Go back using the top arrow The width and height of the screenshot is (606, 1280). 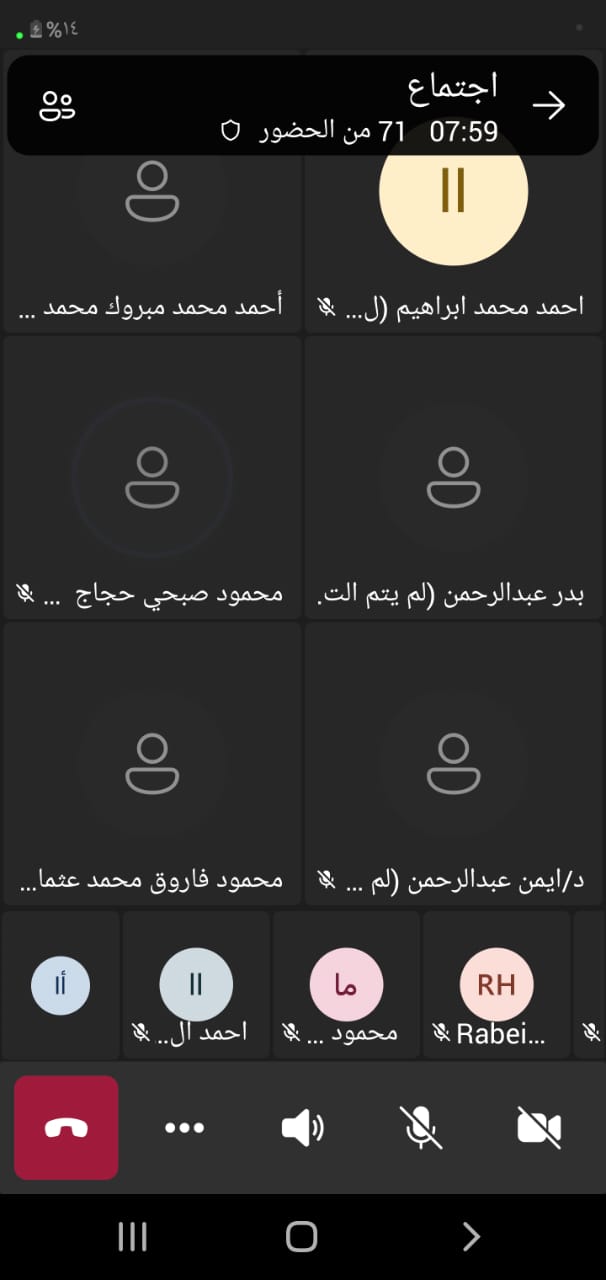(548, 105)
